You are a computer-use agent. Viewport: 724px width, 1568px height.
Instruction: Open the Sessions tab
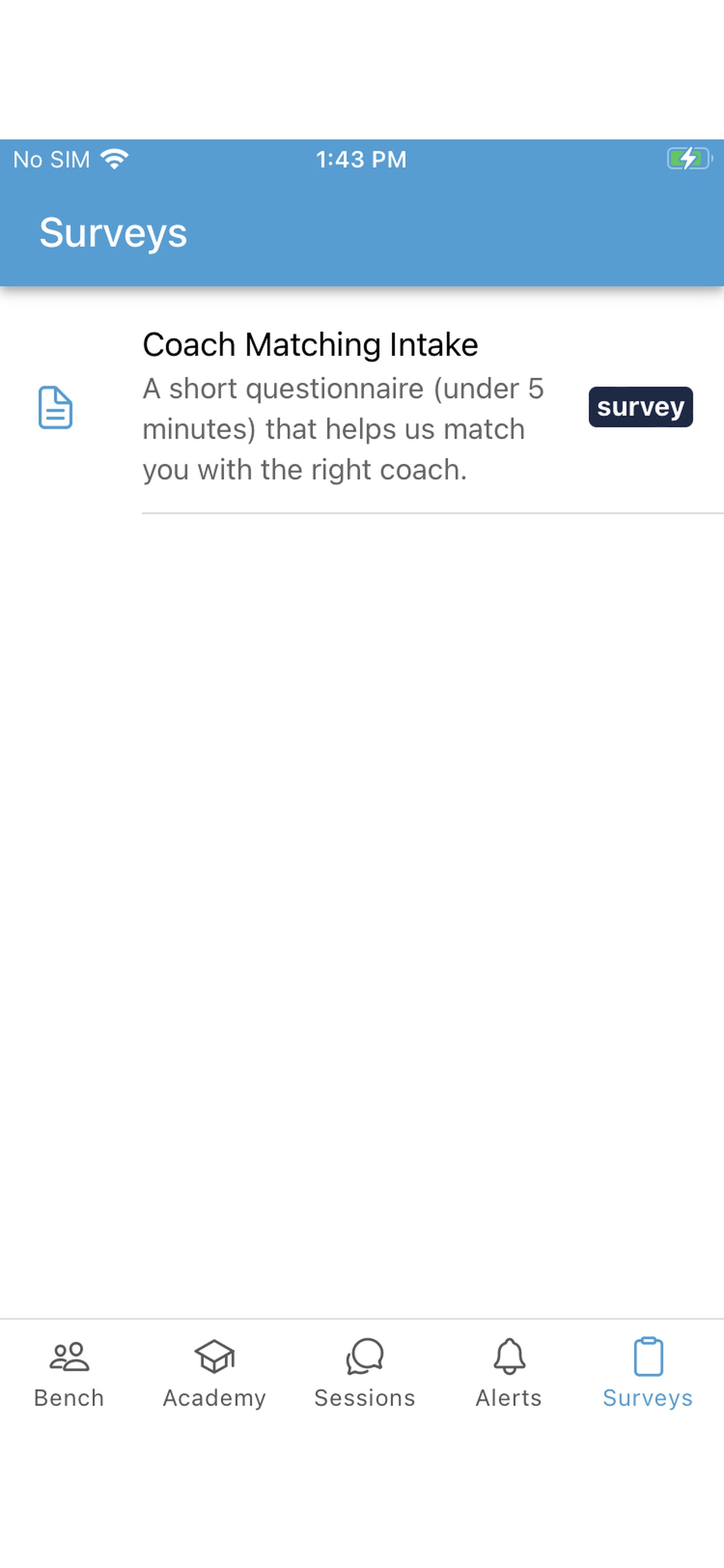364,1373
